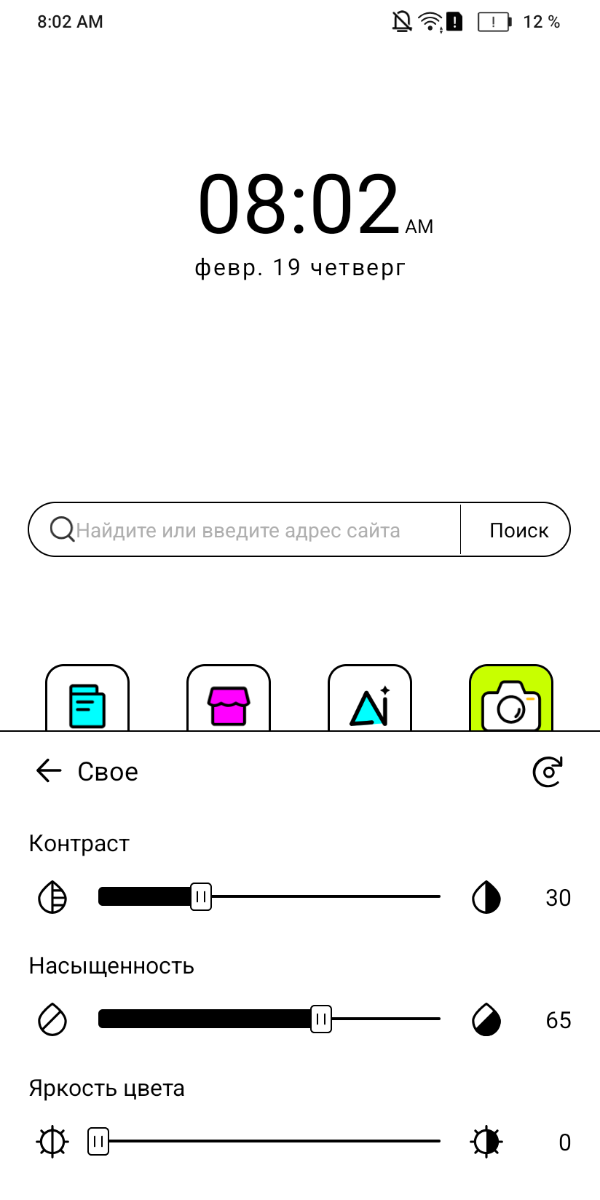Viewport: 600px width, 1200px height.
Task: Boost color brightness with the bright sun icon
Action: pos(486,1141)
